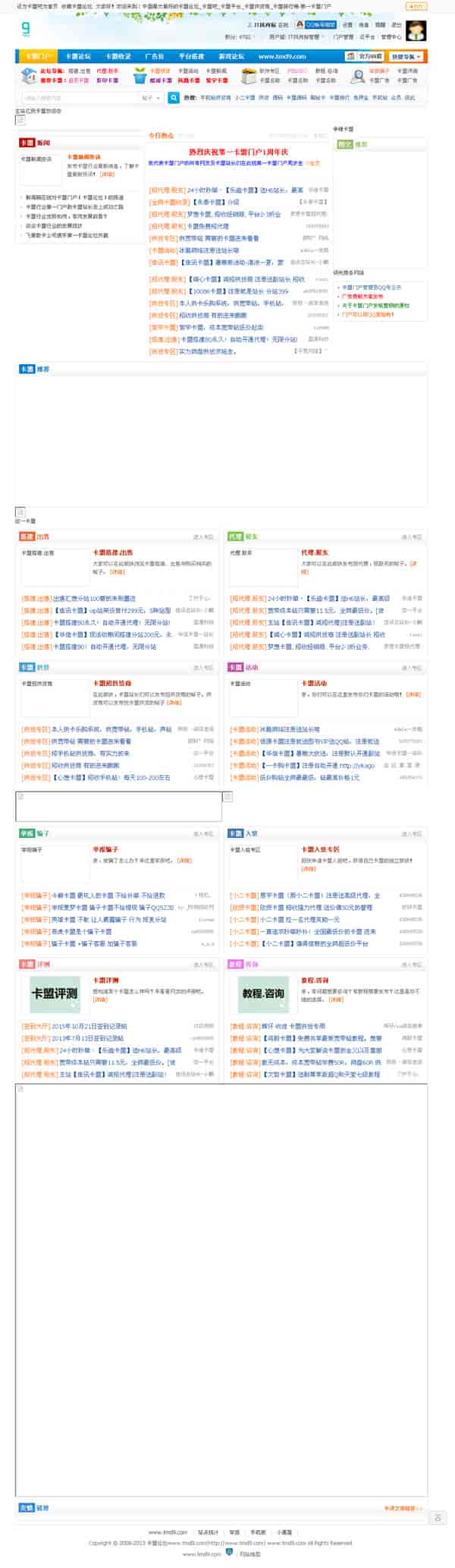Go to the 广告位 tab
Viewport: 455px width, 1568px height.
coord(154,56)
